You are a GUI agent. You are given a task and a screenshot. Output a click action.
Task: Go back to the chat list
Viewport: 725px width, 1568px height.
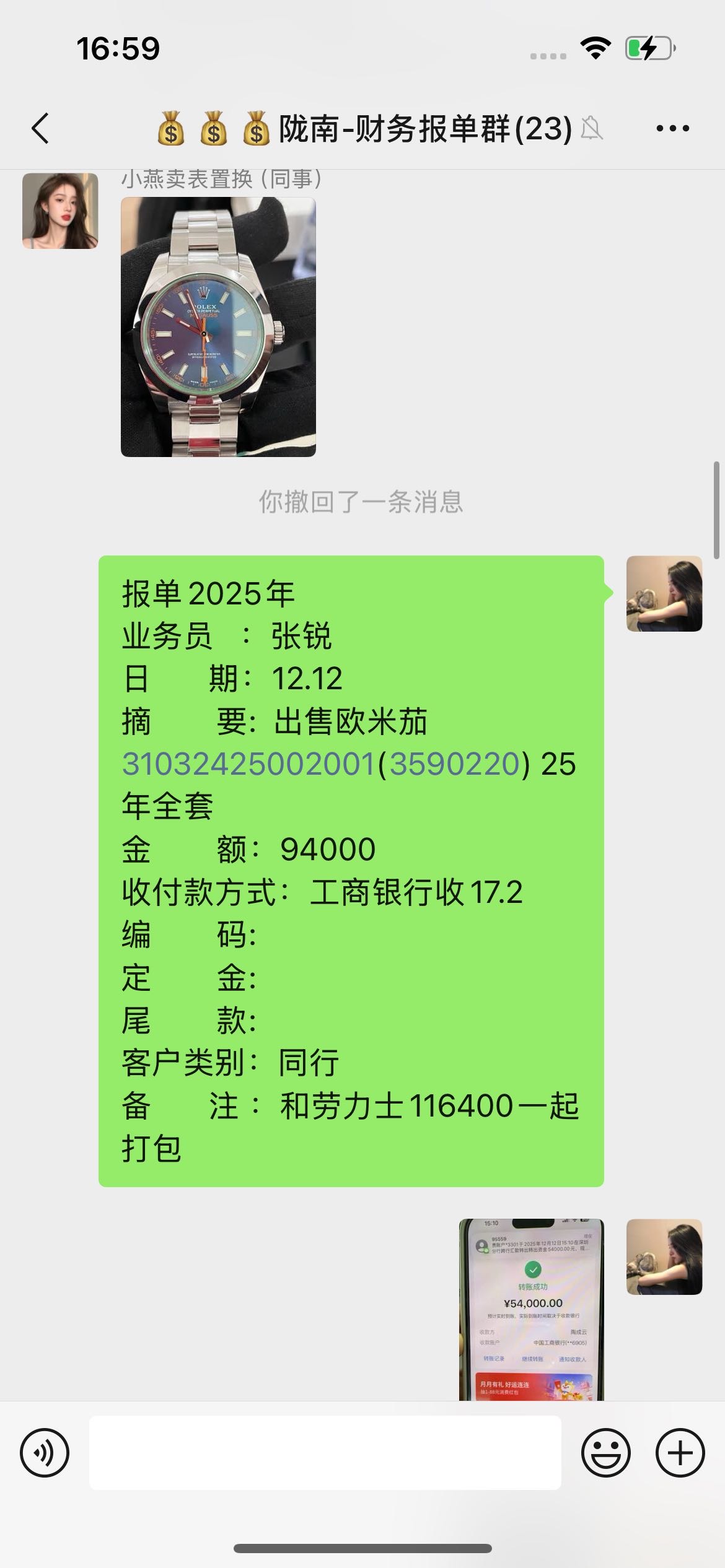coord(41,129)
